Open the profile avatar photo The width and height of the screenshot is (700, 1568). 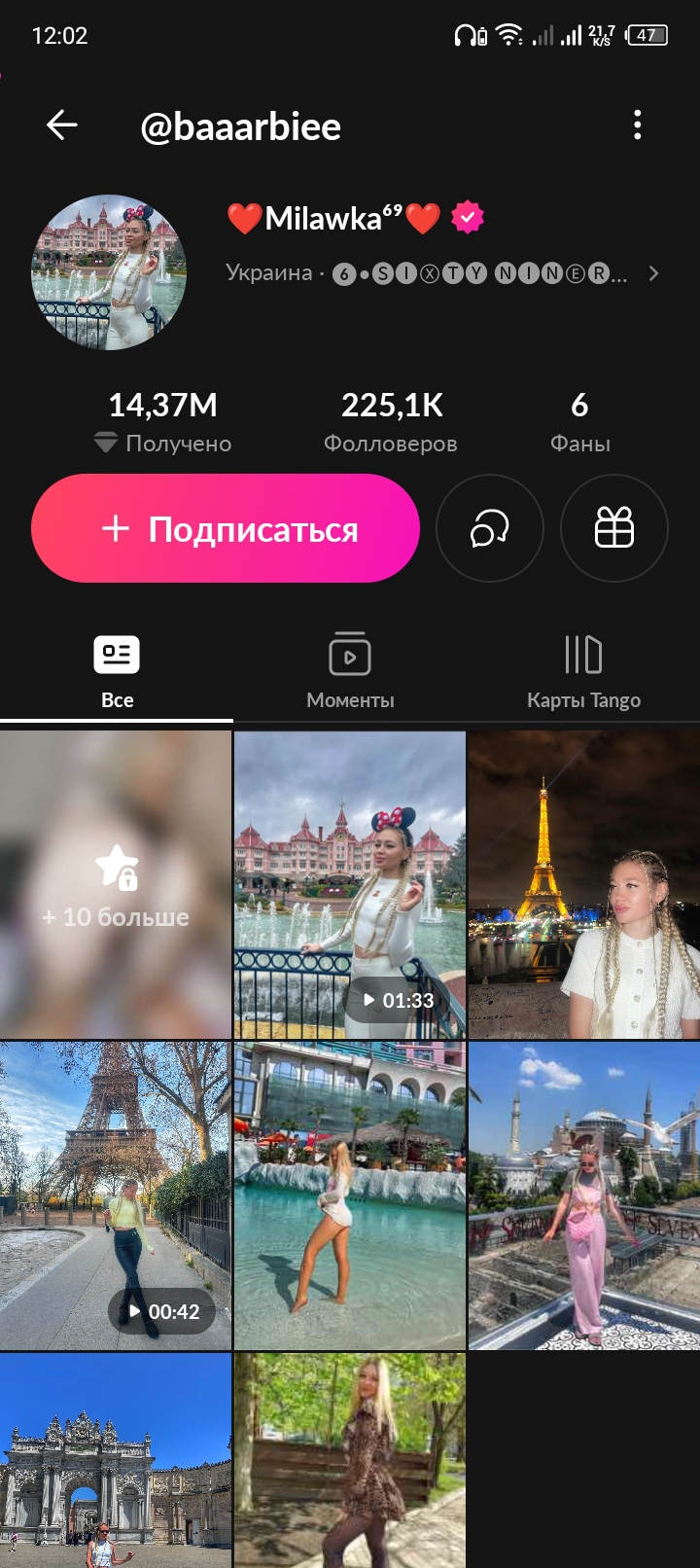coord(109,272)
